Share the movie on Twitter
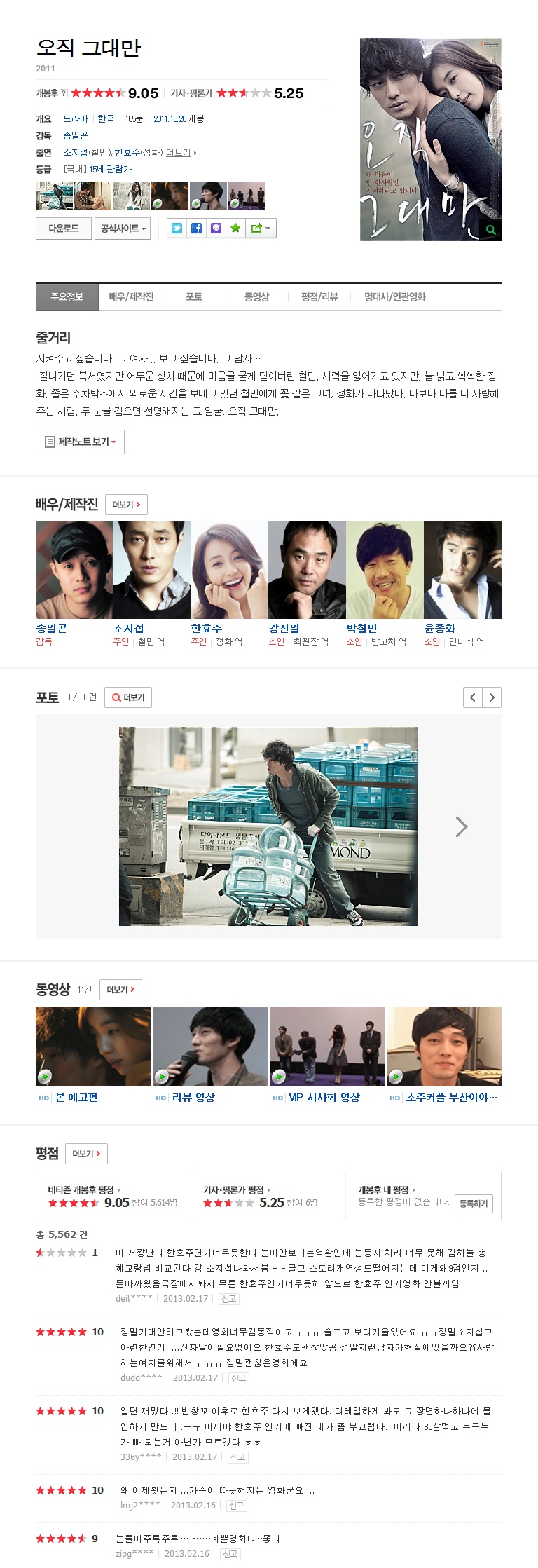Image resolution: width=538 pixels, height=1568 pixels. point(177,229)
